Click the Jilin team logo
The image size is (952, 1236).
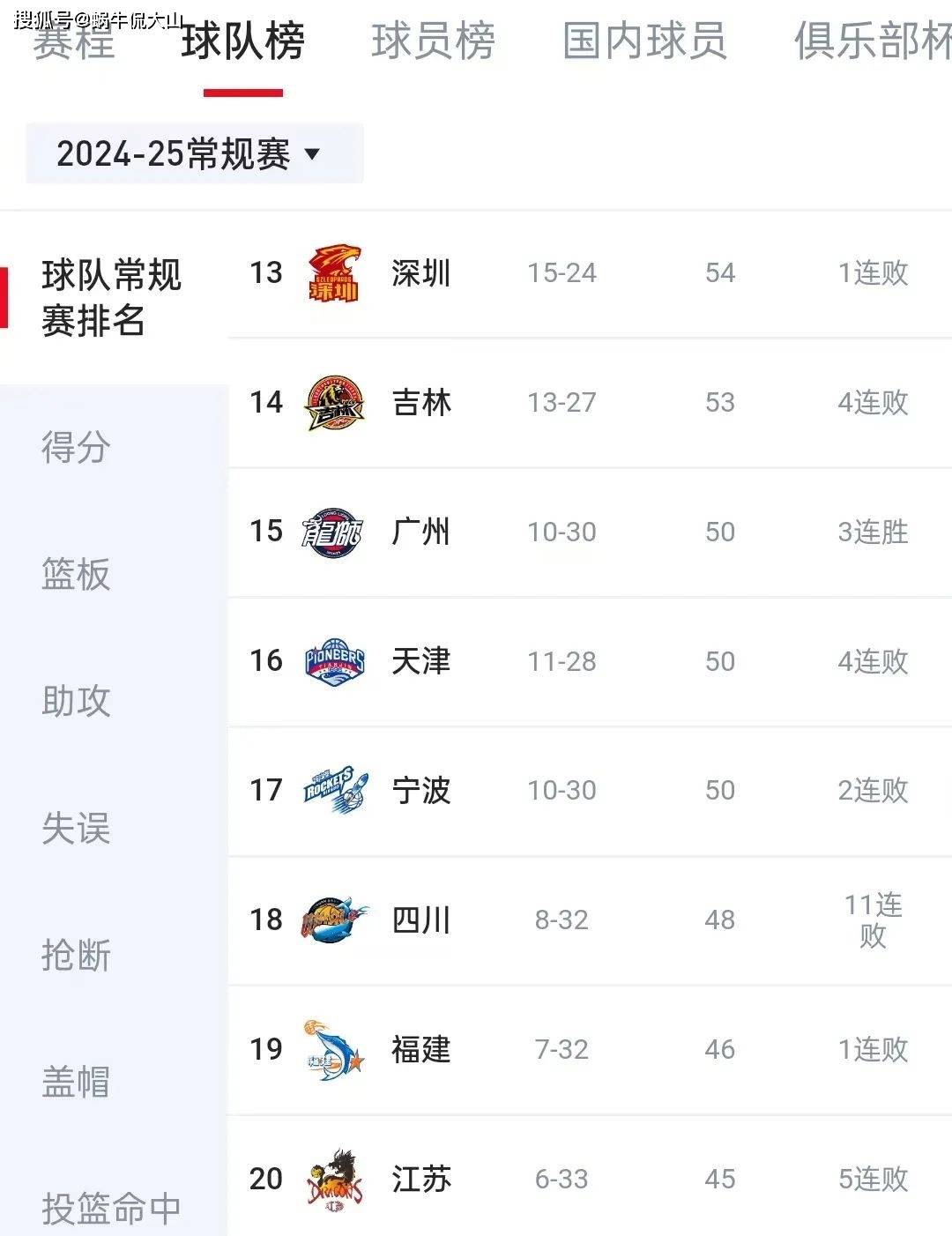pyautogui.click(x=333, y=403)
